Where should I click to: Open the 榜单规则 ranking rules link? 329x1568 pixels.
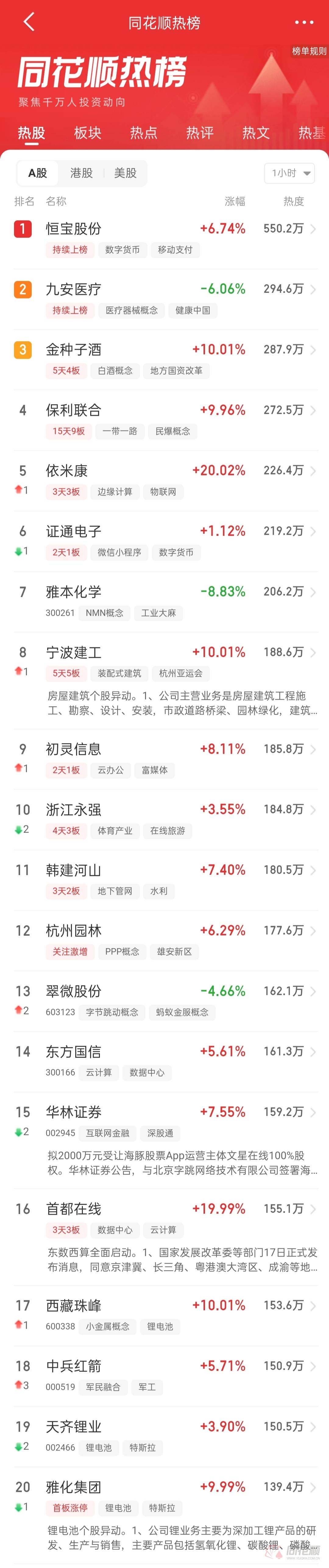(309, 51)
